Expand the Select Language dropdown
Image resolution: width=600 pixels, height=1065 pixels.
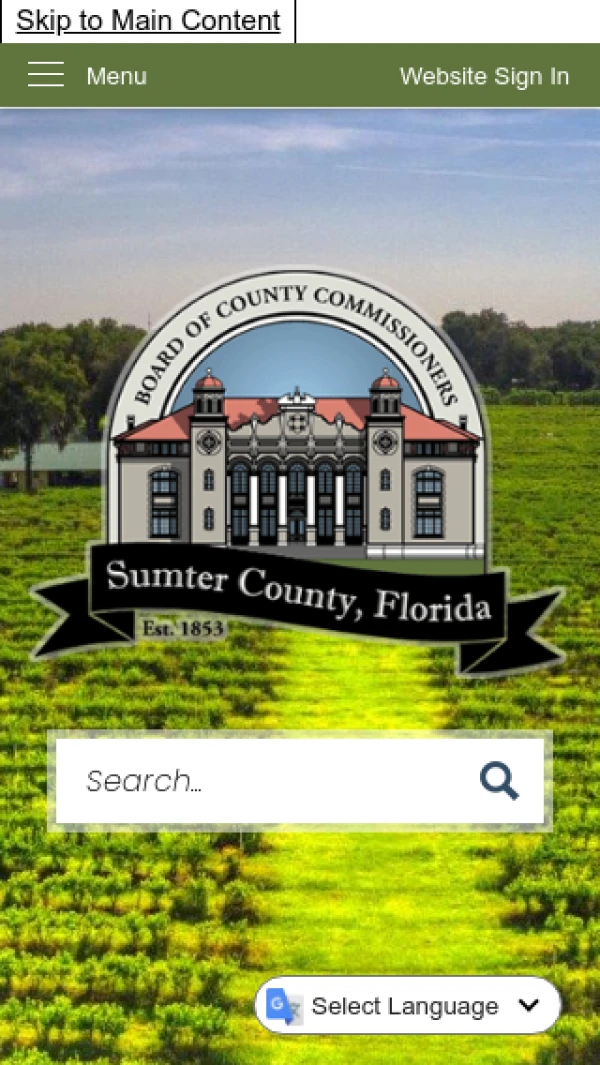click(409, 1005)
